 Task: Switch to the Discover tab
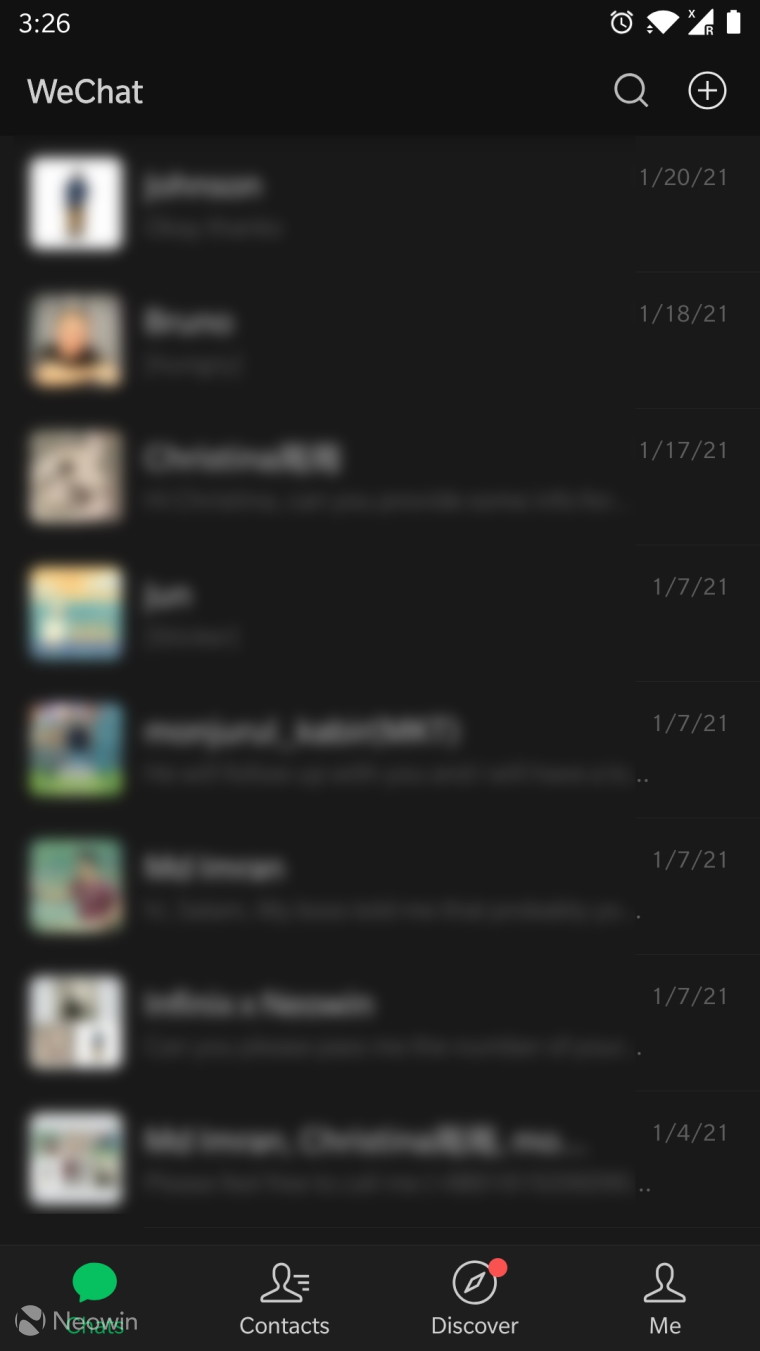click(x=475, y=1298)
